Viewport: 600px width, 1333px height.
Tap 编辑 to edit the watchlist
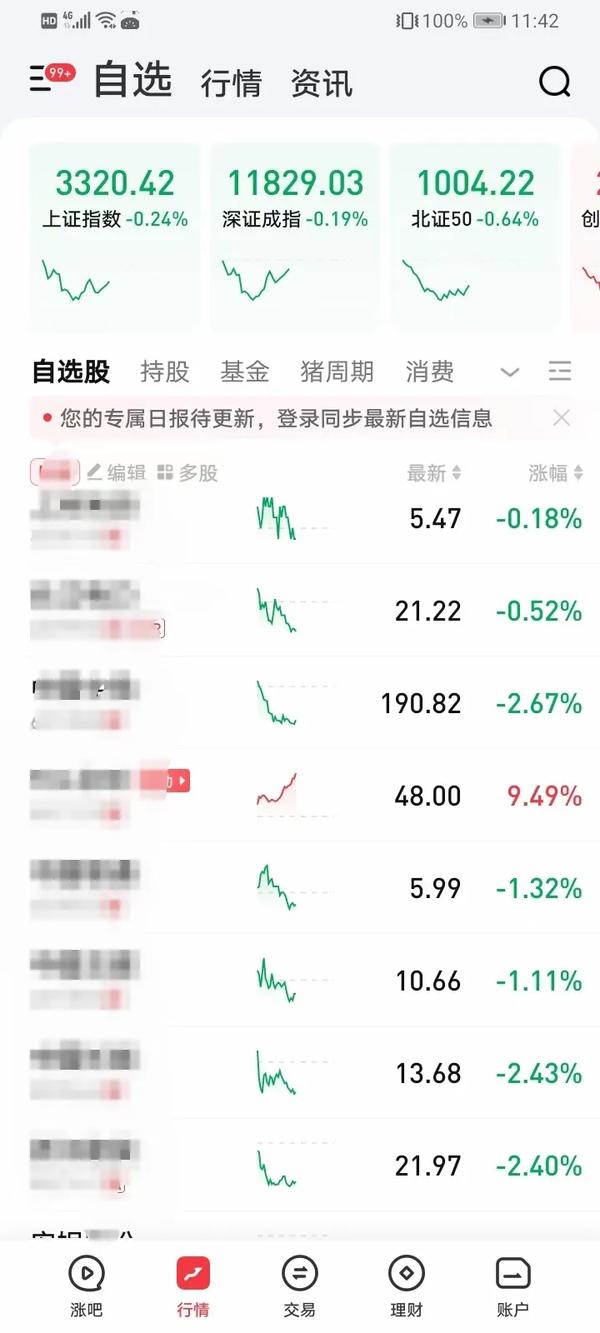pos(116,473)
